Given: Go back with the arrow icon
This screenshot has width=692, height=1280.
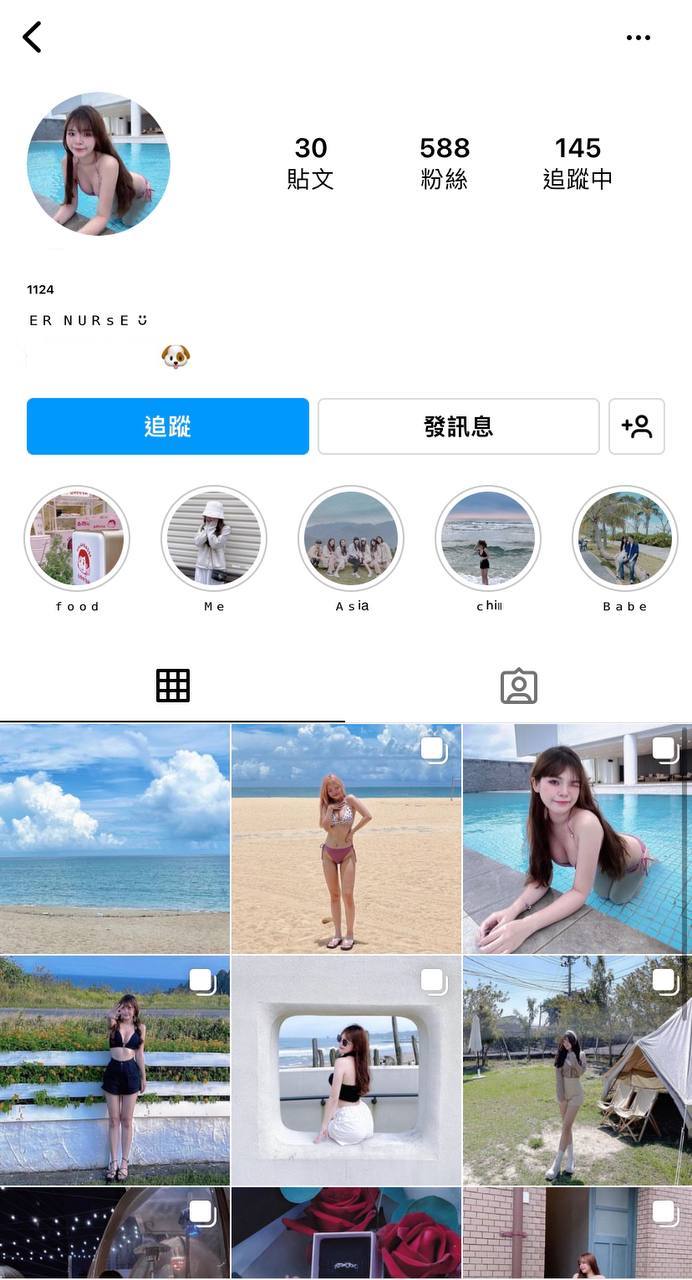Looking at the screenshot, I should [32, 38].
